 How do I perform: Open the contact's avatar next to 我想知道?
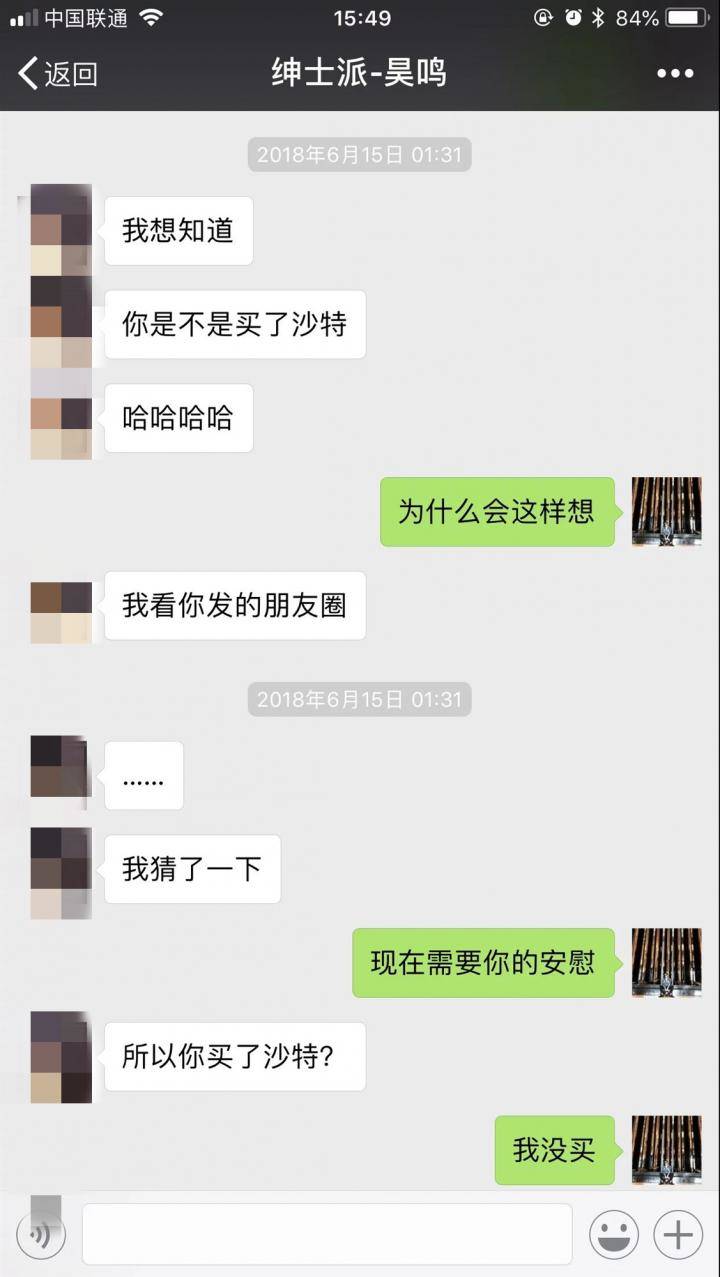click(x=60, y=230)
